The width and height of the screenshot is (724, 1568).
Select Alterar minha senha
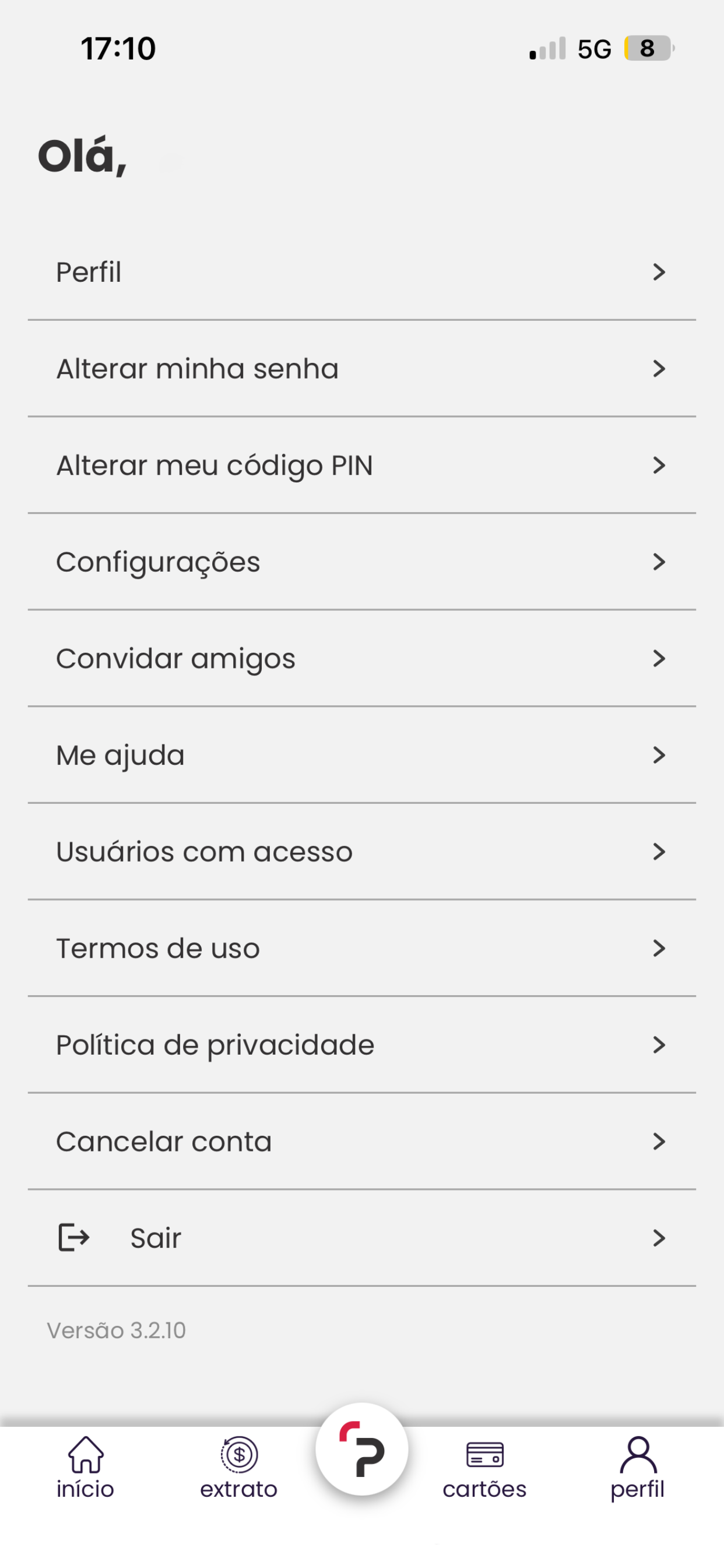tap(362, 369)
